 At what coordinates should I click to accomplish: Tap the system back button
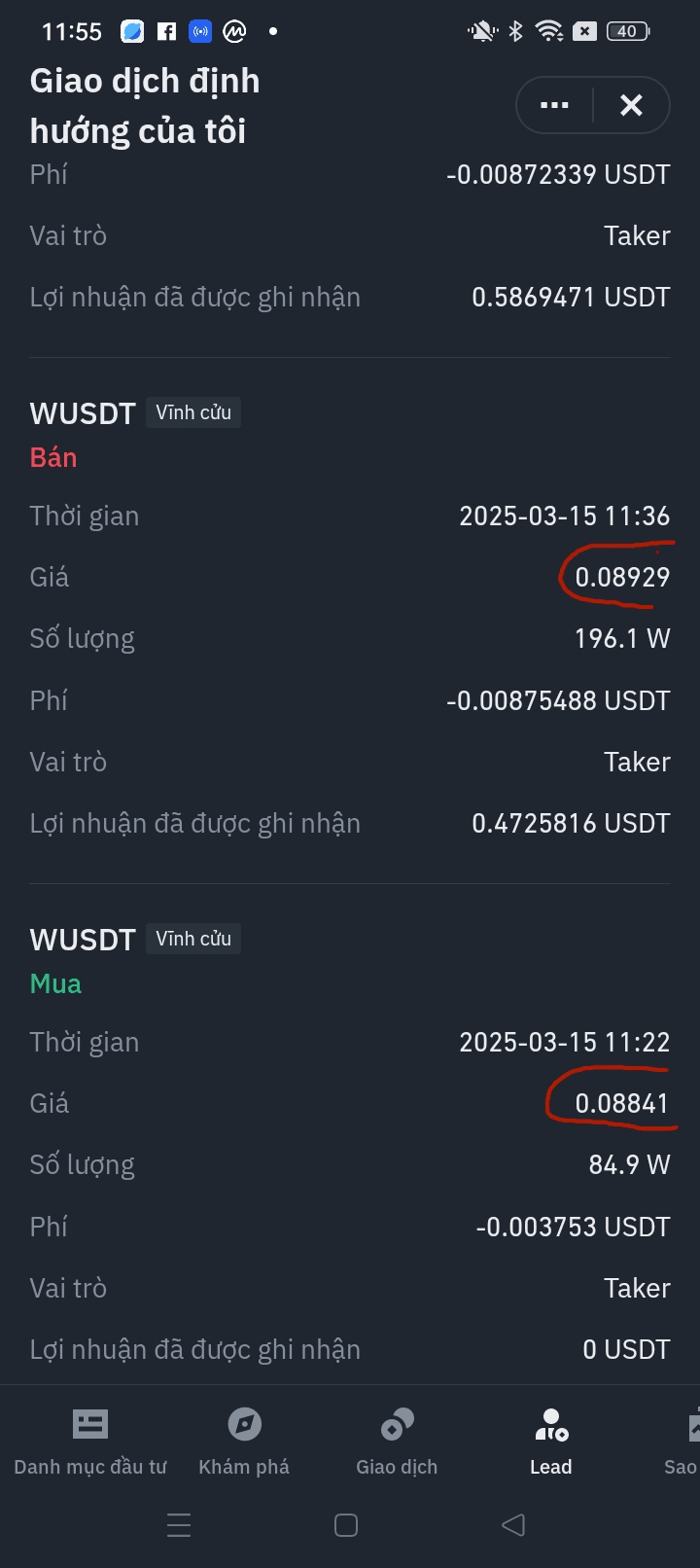point(513,1524)
